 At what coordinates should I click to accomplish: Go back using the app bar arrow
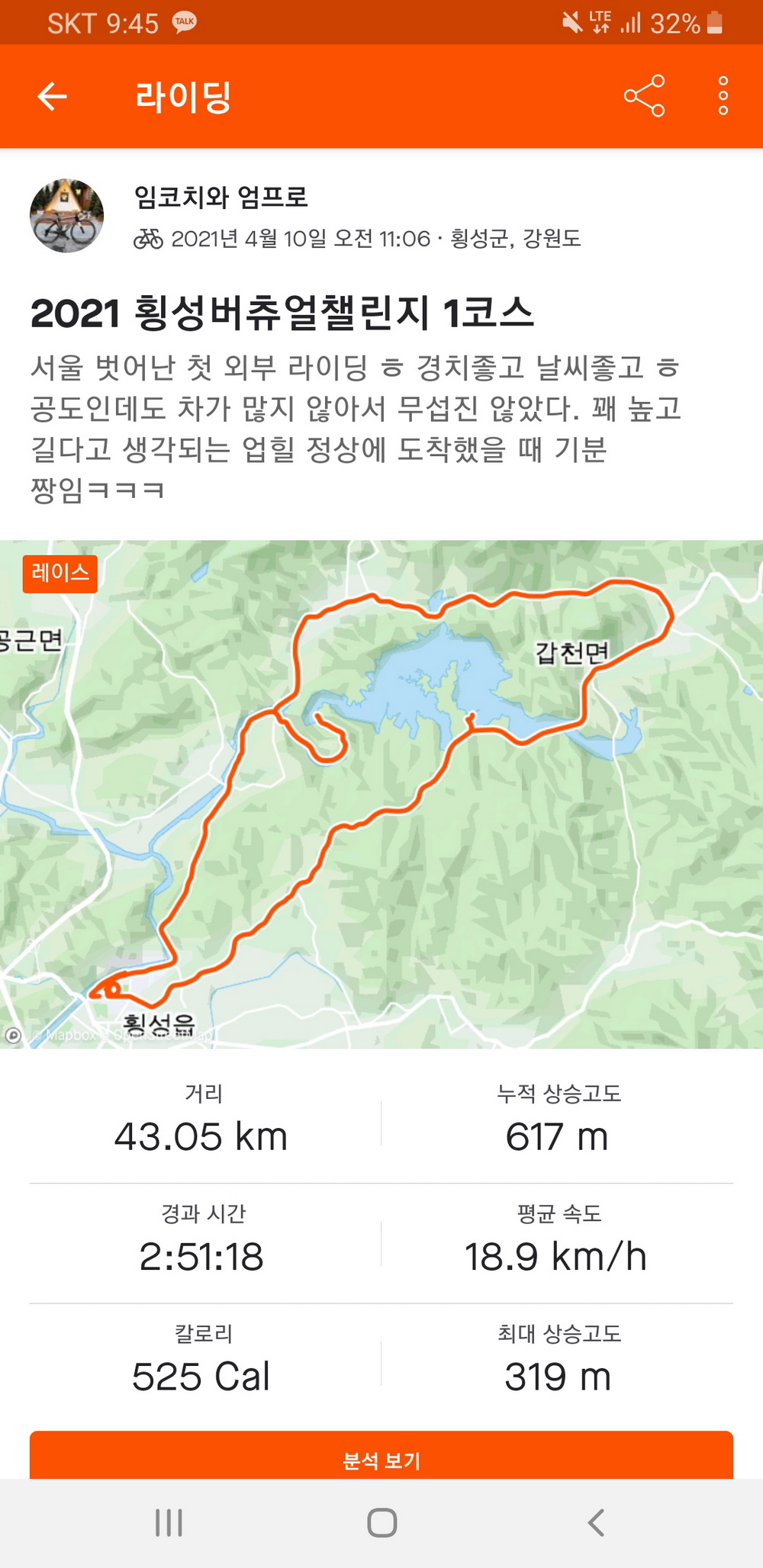click(52, 97)
